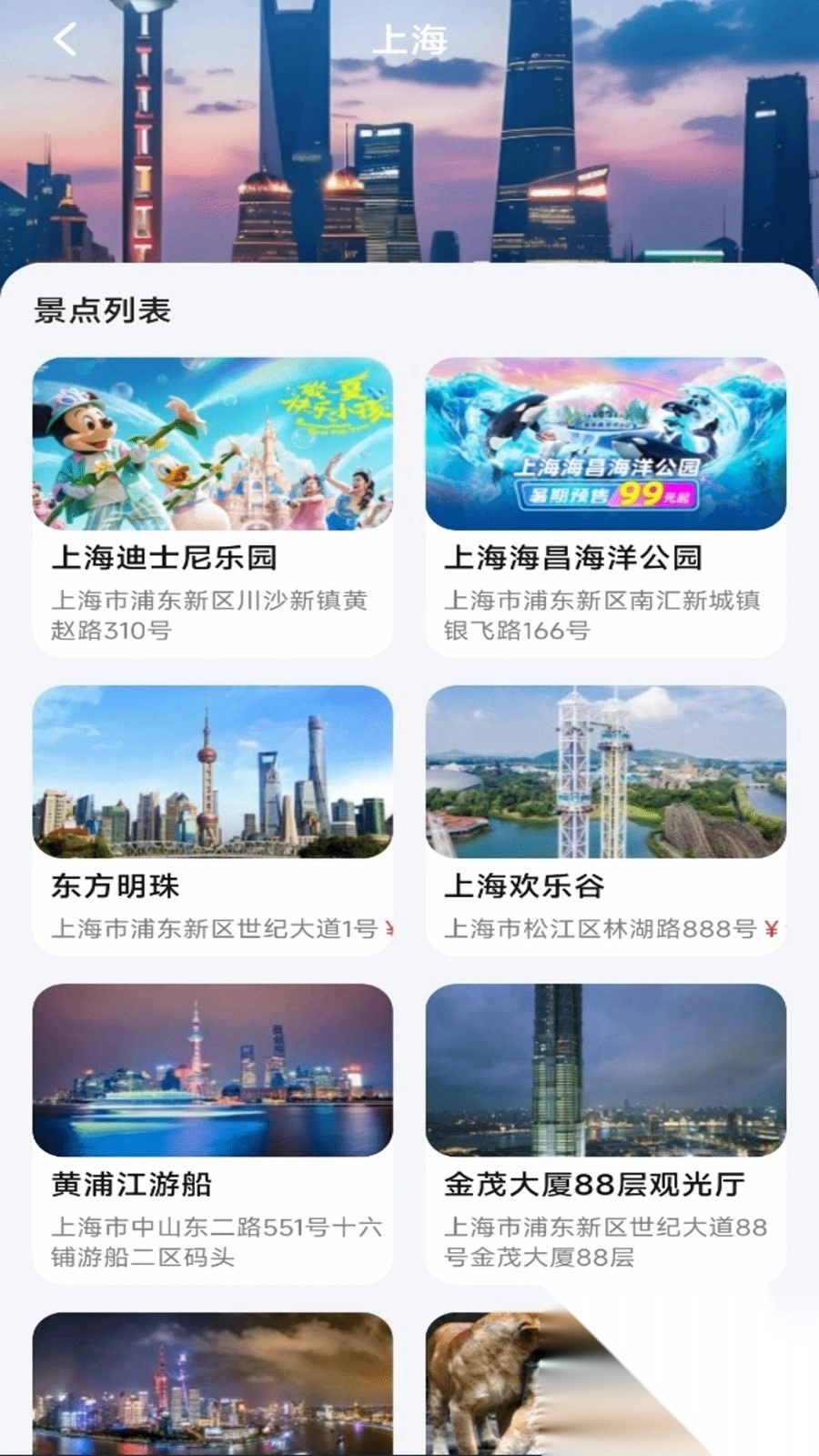
Task: Select the 上海迪士尼乐园 title link
Action: (x=166, y=558)
